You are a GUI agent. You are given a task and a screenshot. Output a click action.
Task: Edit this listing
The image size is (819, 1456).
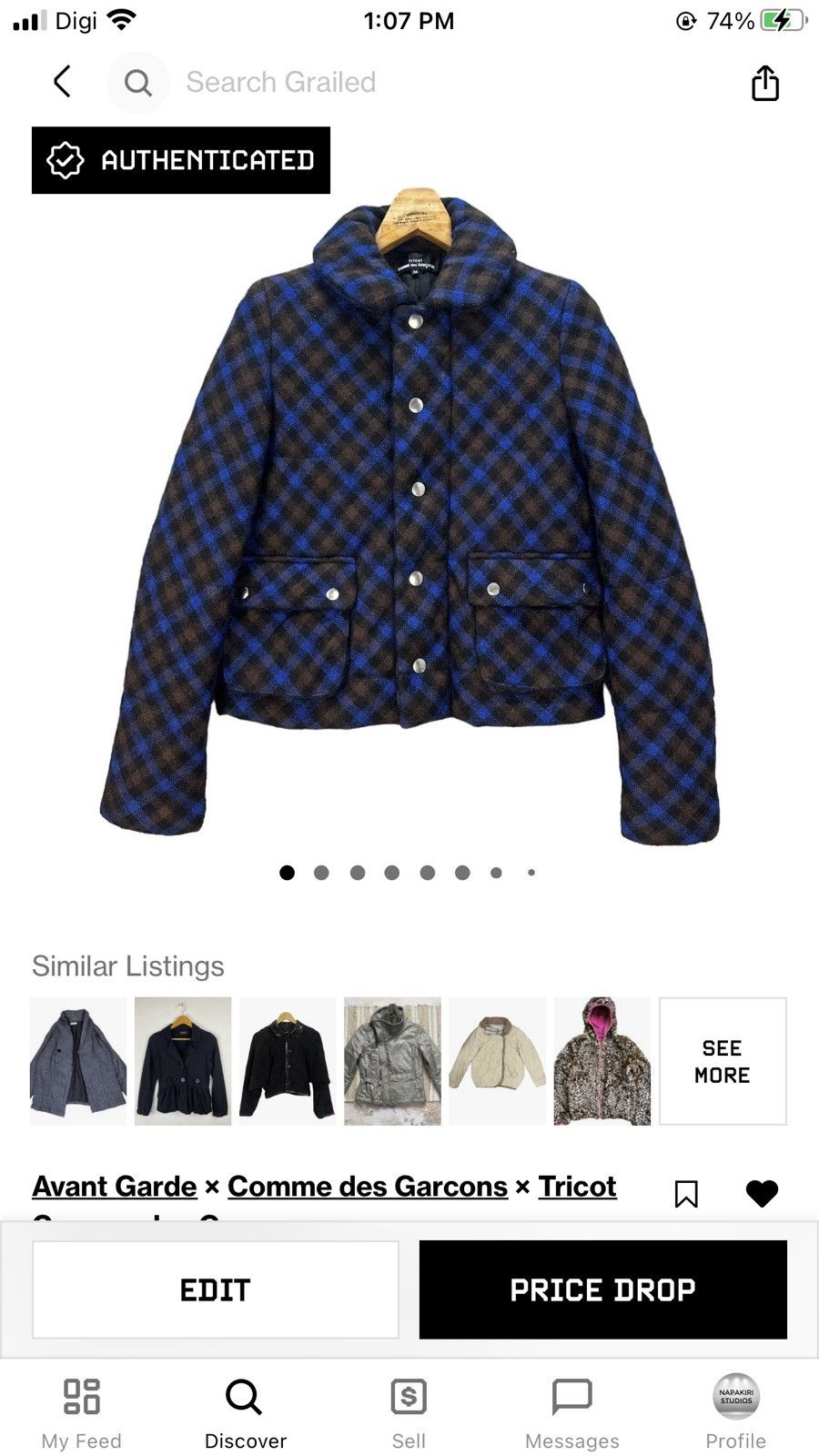tap(216, 1289)
